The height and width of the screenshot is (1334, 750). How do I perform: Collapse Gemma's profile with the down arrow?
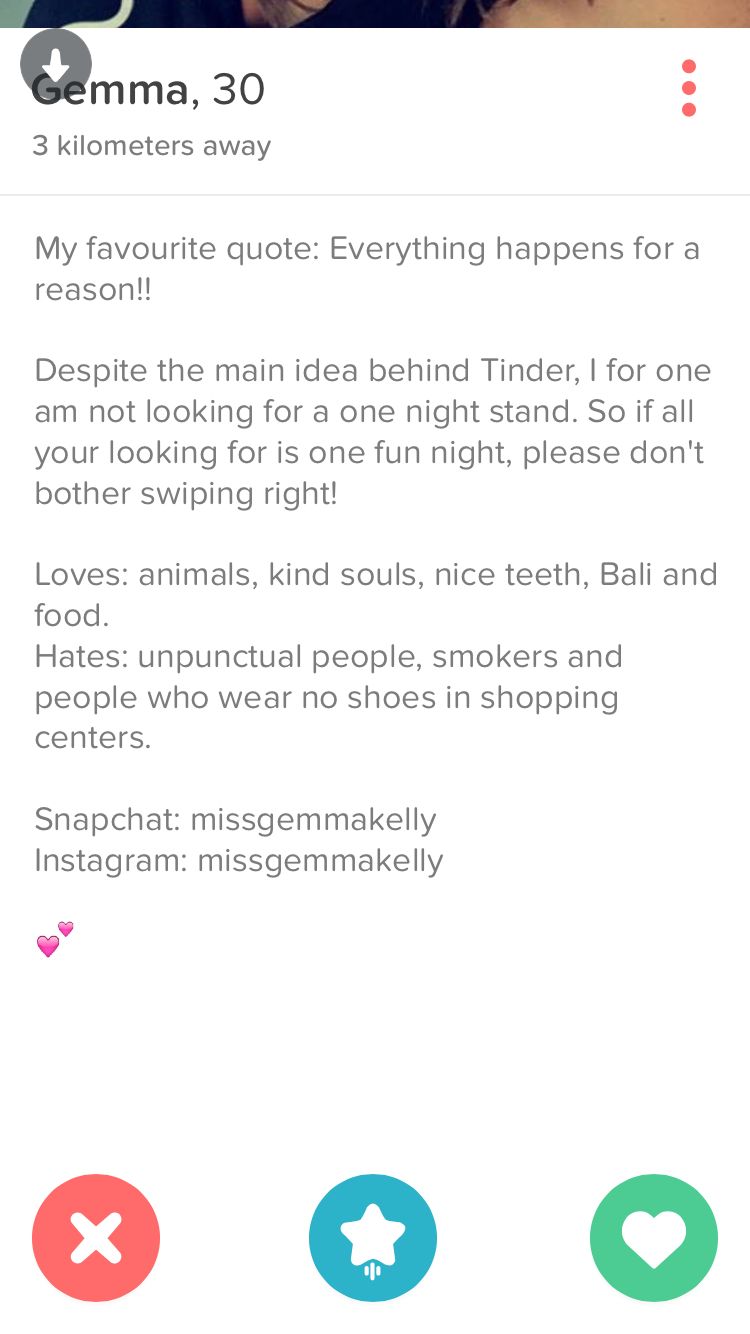point(56,64)
